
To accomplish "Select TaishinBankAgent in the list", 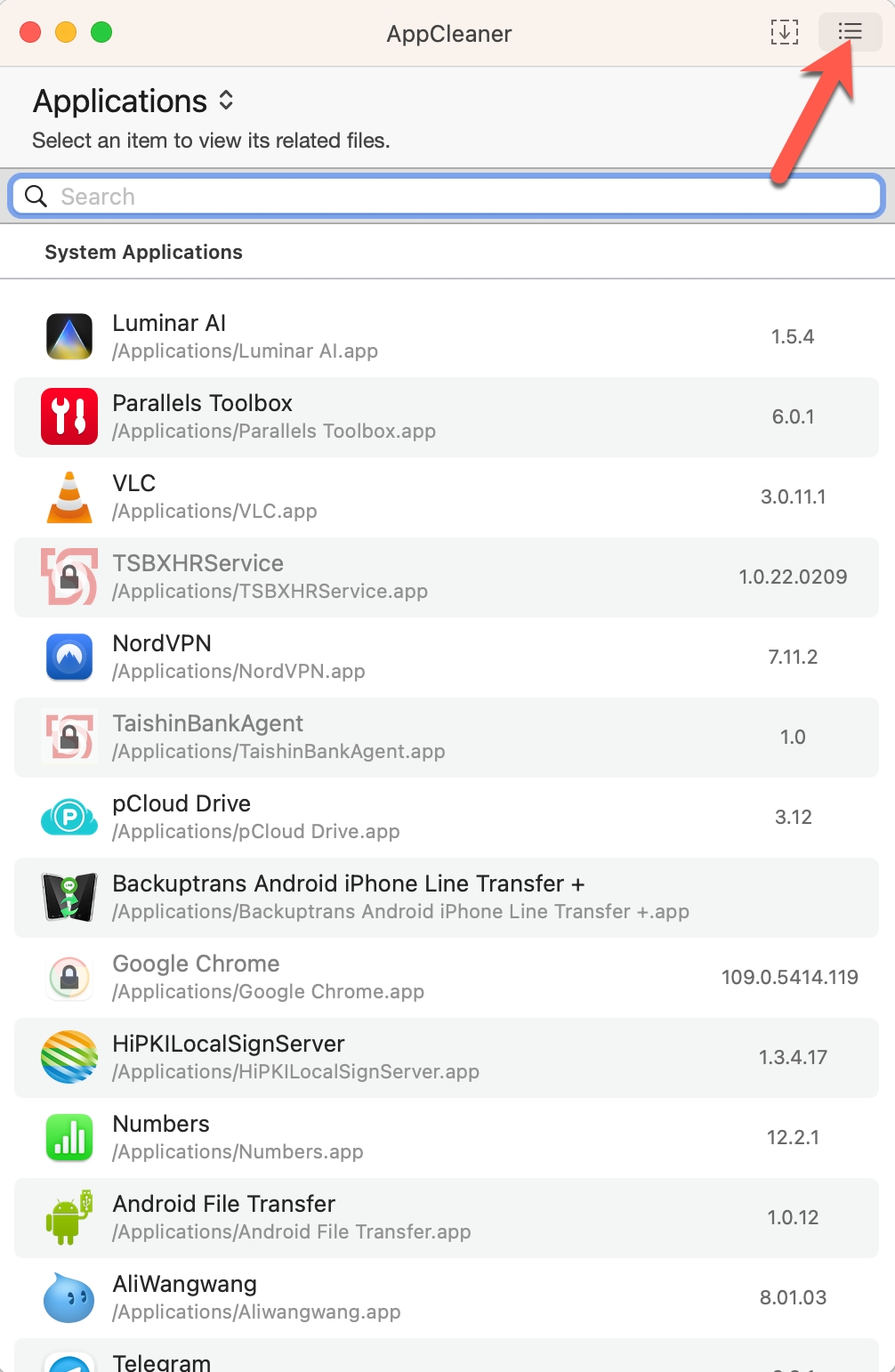I will click(x=445, y=738).
